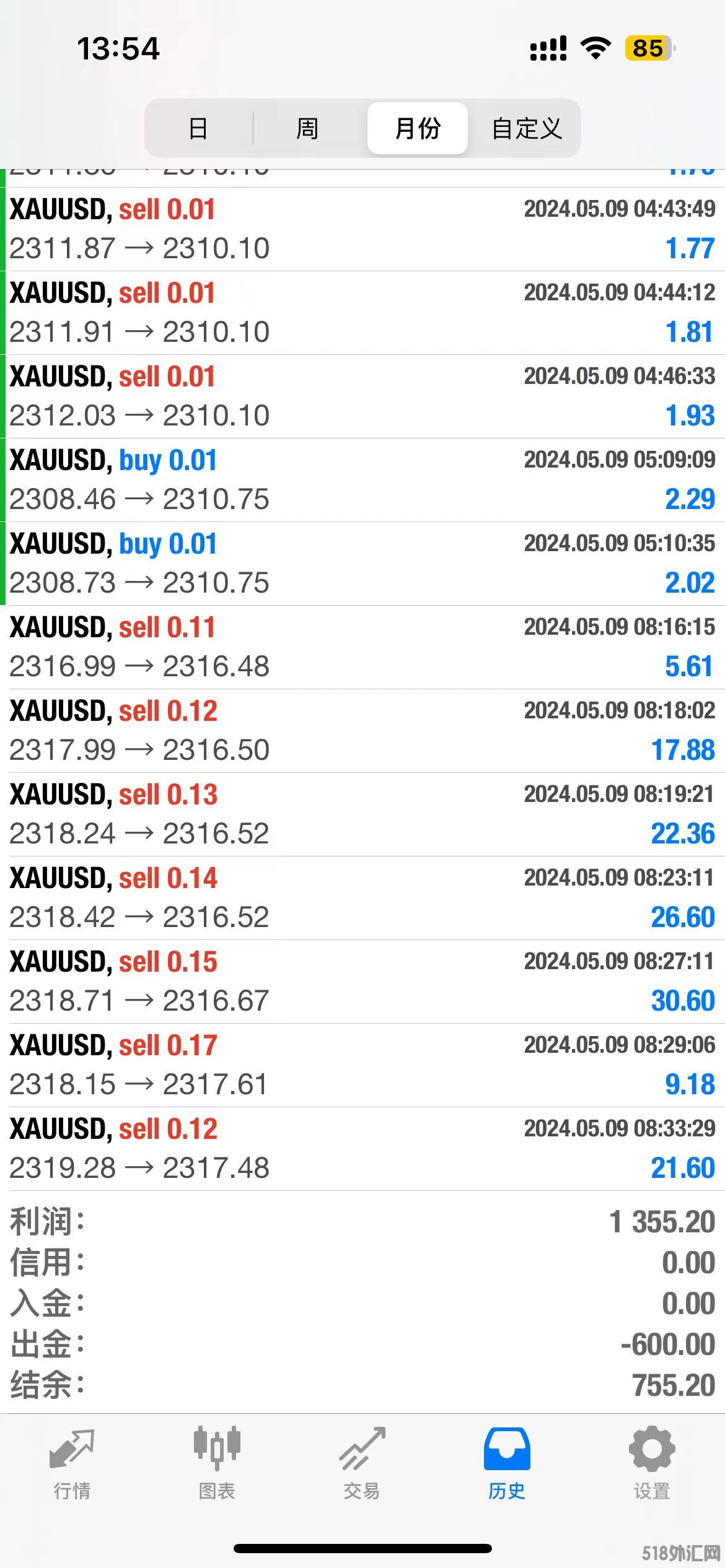The width and height of the screenshot is (725, 1568).
Task: Open the 图表 chart tab
Action: coord(217,1464)
